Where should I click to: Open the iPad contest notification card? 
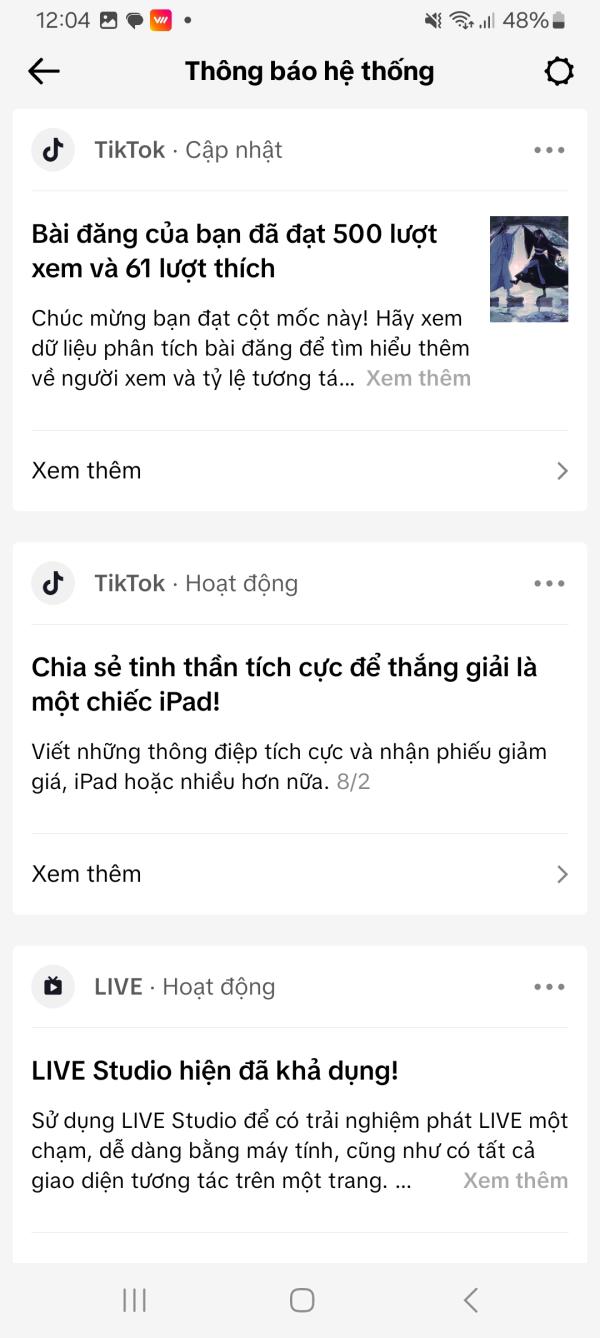(x=285, y=684)
